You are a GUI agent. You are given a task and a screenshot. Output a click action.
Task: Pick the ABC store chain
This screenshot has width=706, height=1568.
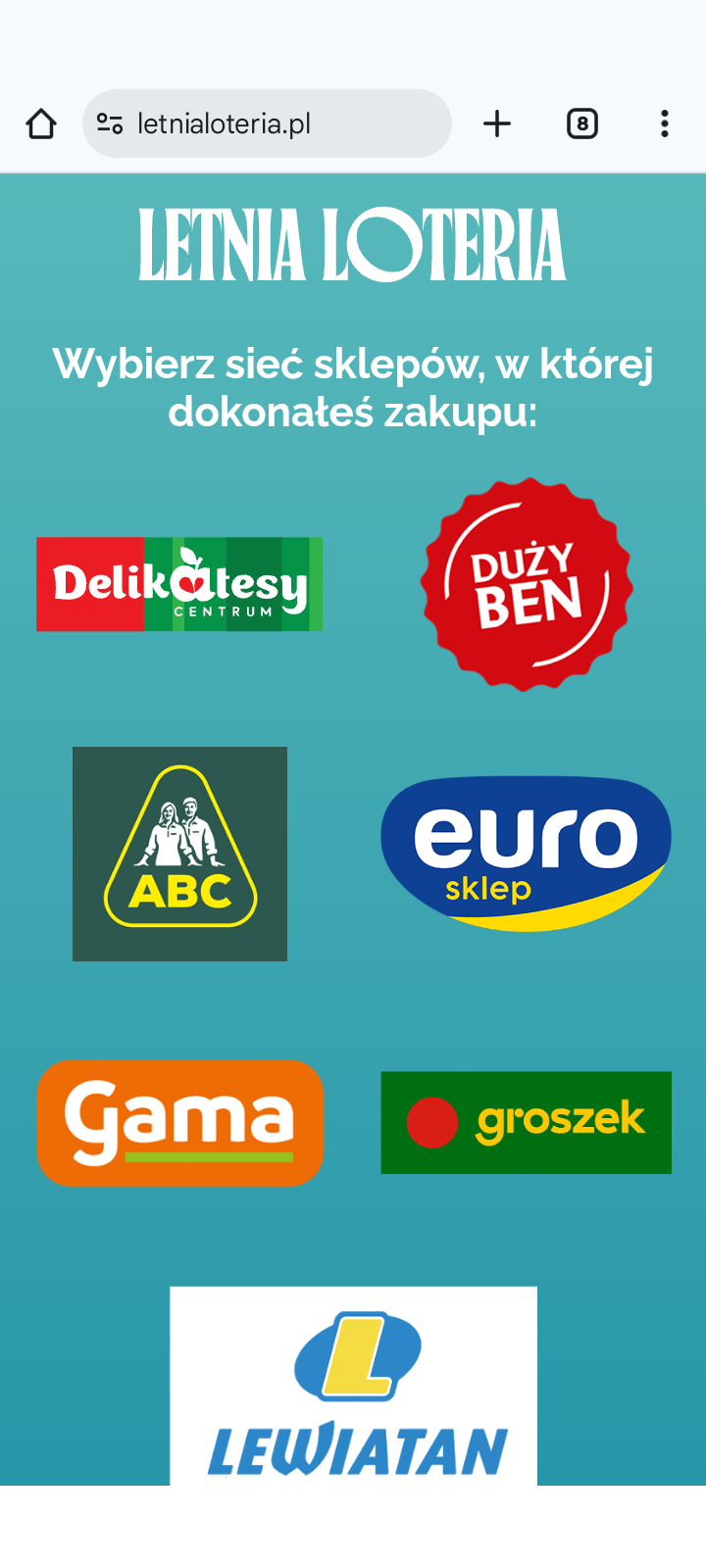(x=179, y=854)
